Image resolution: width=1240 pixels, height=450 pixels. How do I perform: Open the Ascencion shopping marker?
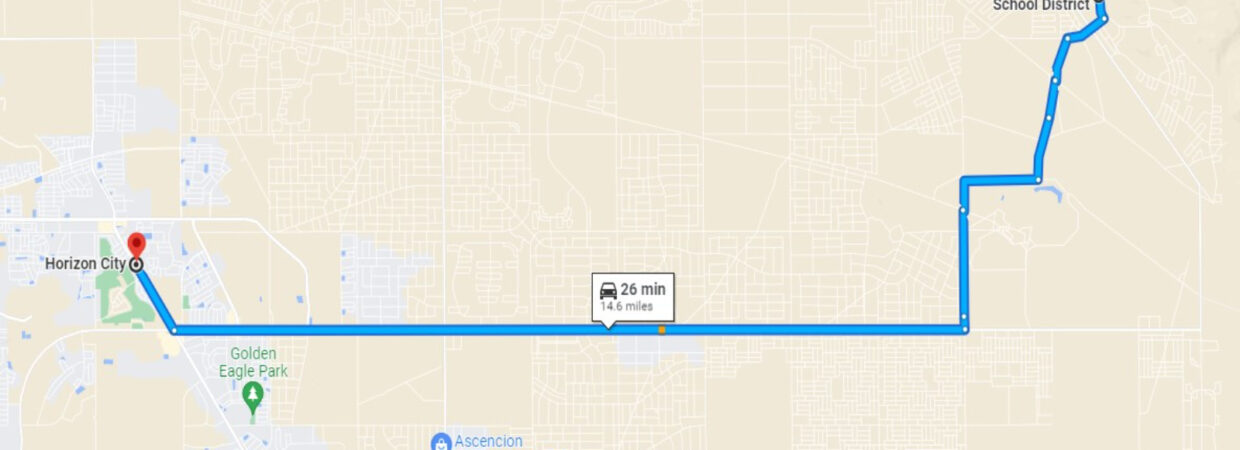[x=440, y=441]
